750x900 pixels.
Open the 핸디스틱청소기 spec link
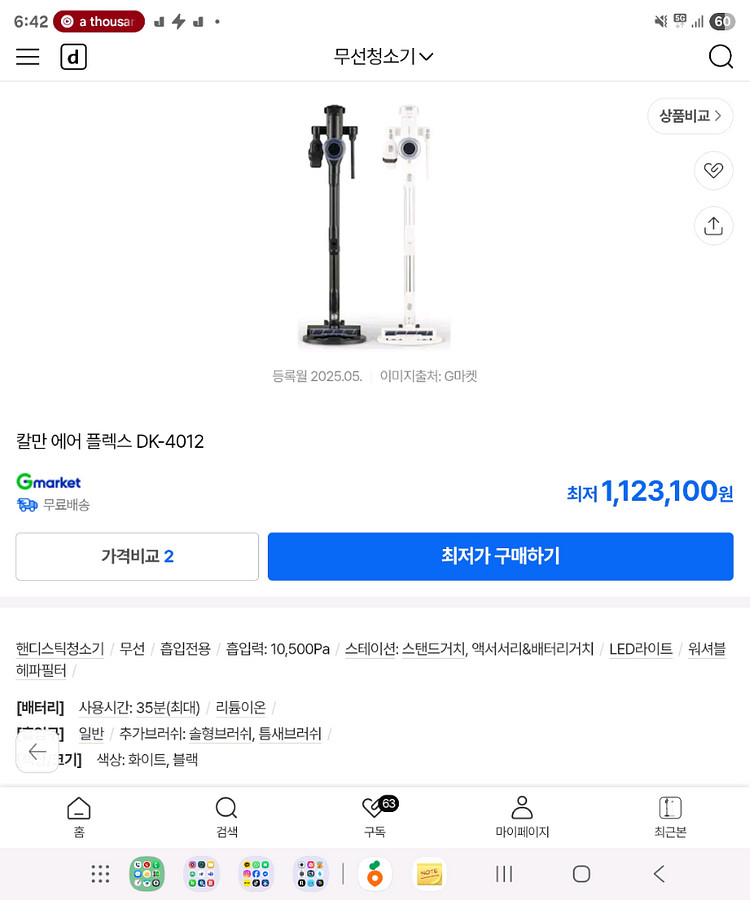60,649
